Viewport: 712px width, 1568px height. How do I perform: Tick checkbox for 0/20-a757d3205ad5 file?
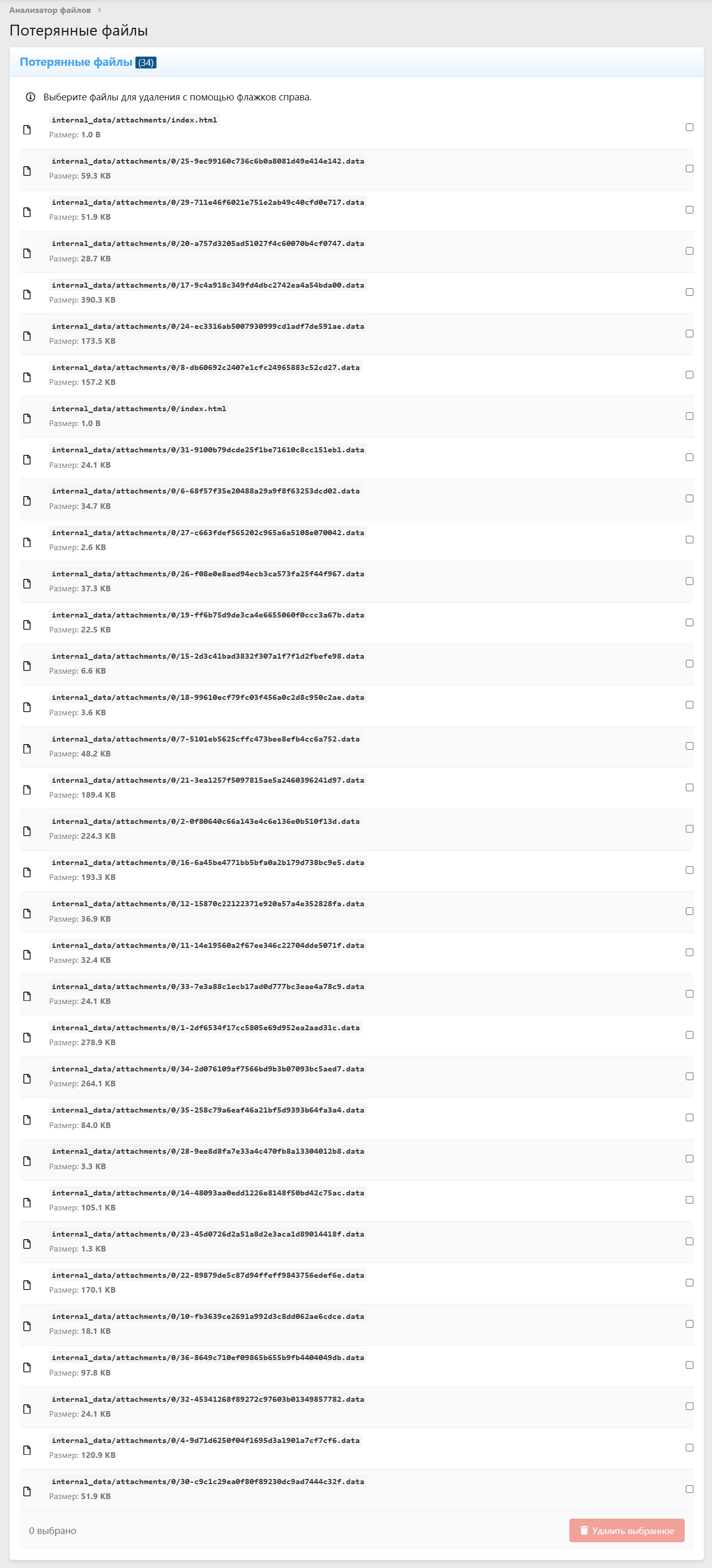tap(689, 251)
